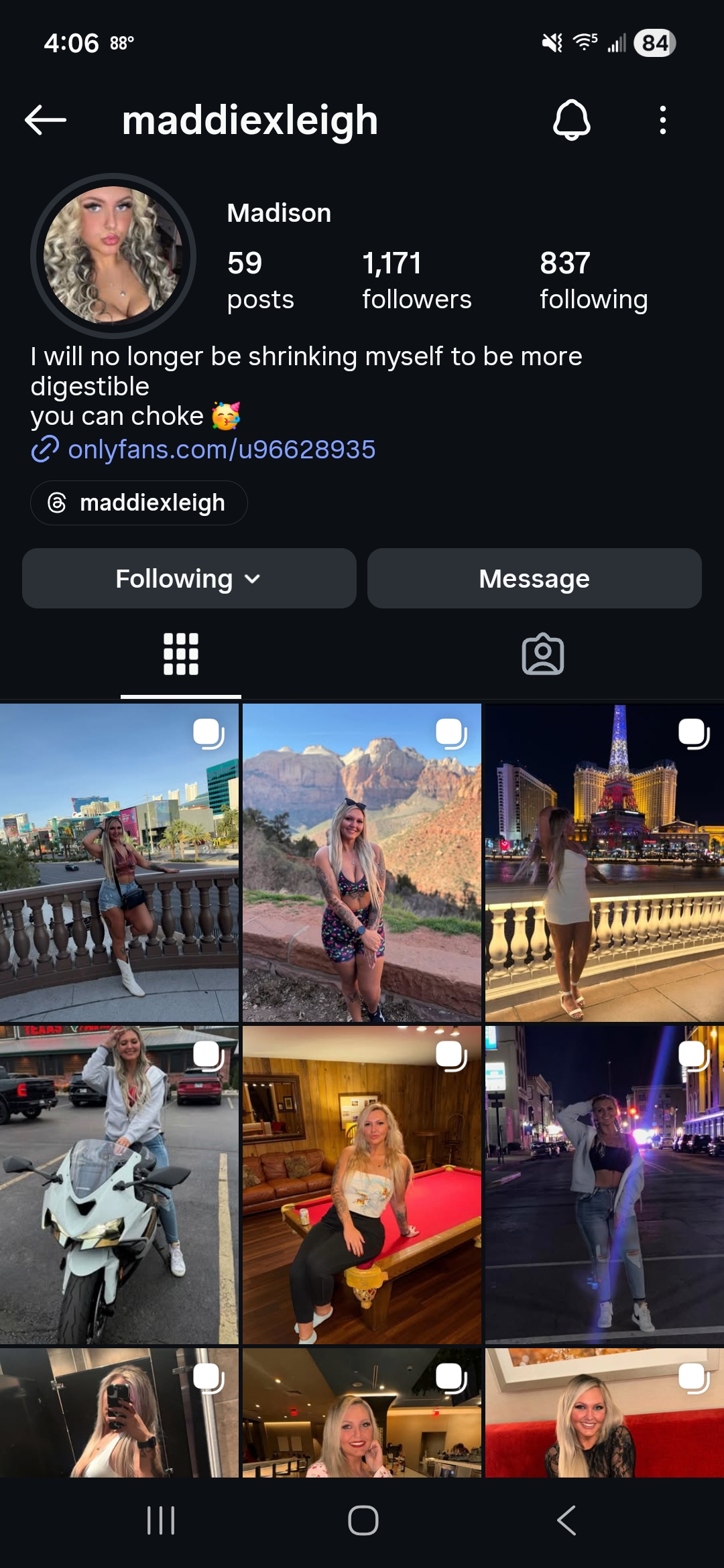The image size is (724, 1568).
Task: Open the recent apps system button
Action: coord(161,1520)
